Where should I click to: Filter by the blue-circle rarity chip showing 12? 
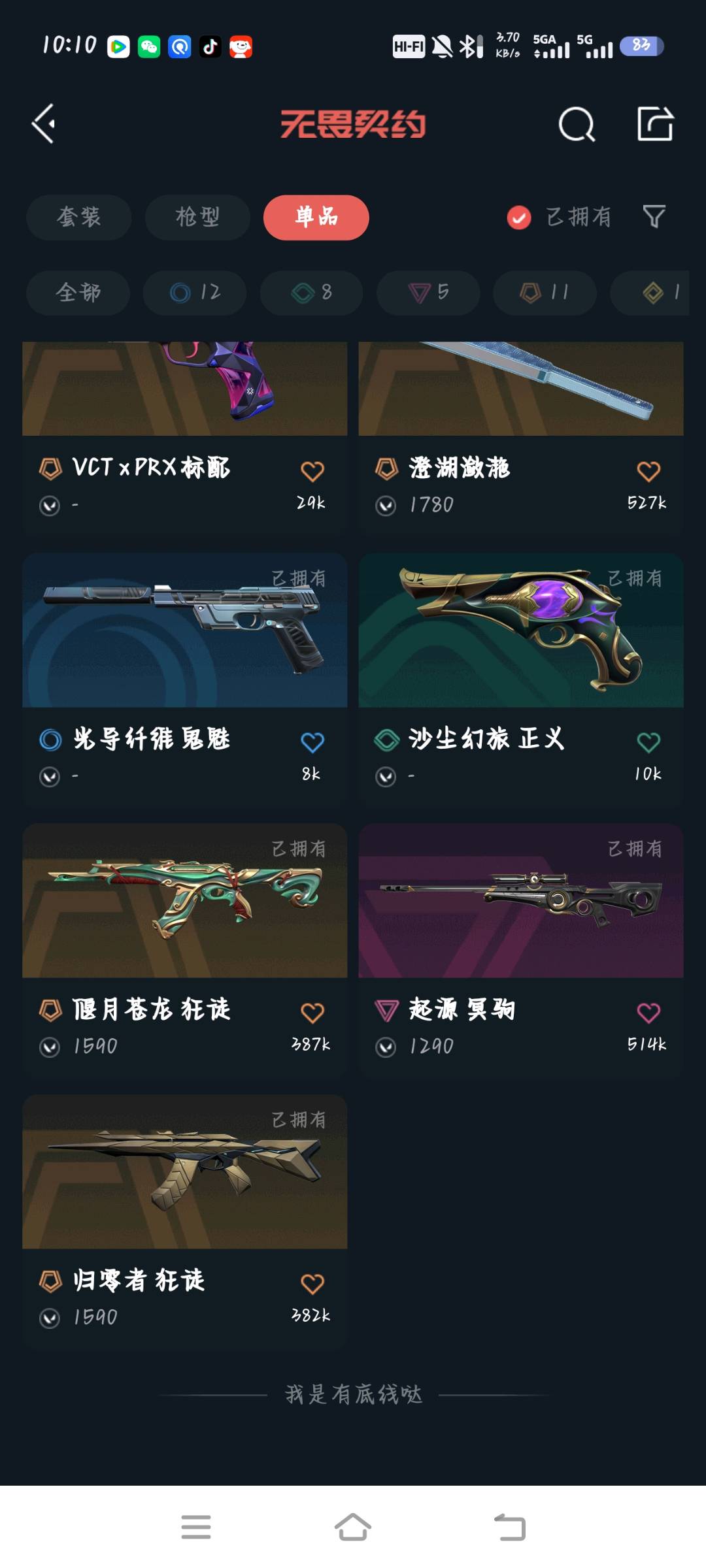(195, 293)
